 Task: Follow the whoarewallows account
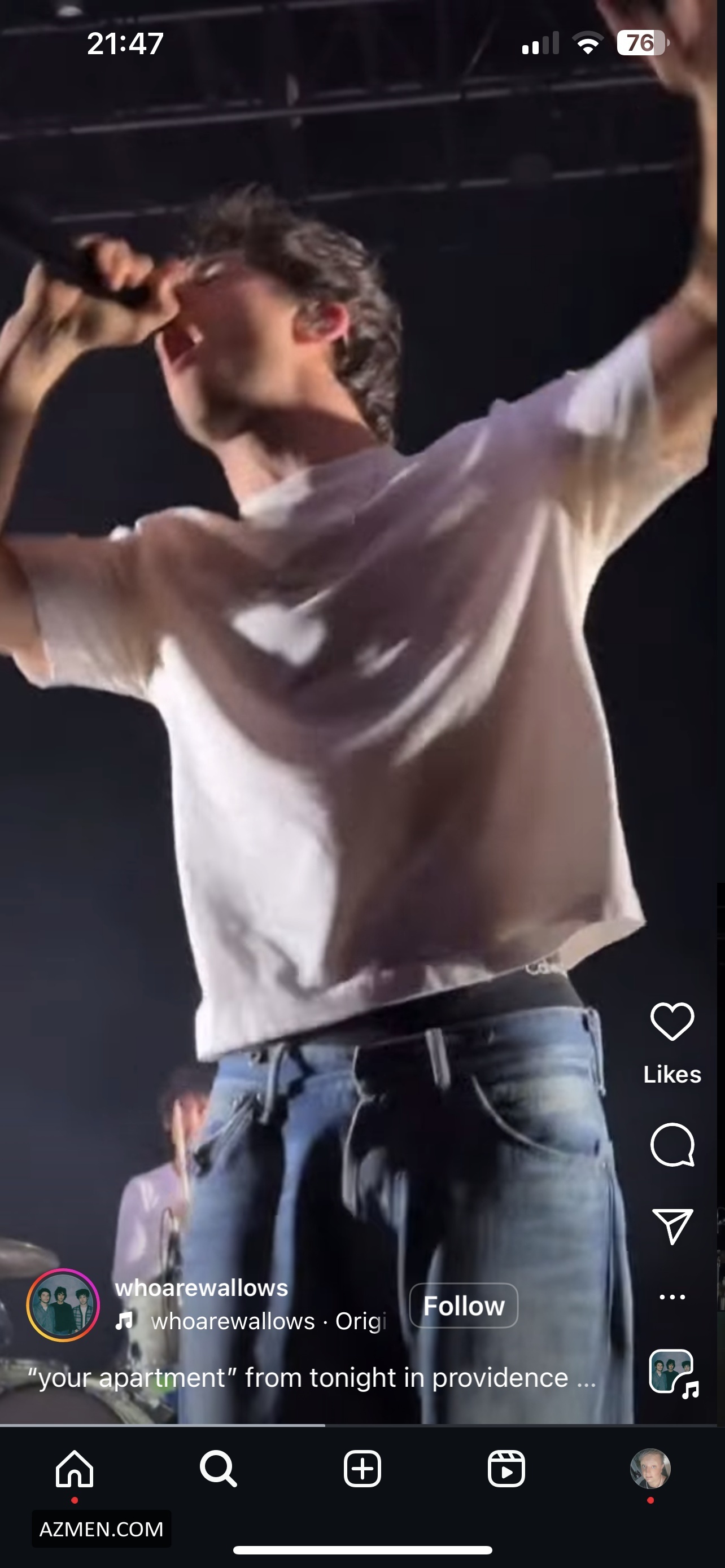point(463,1306)
